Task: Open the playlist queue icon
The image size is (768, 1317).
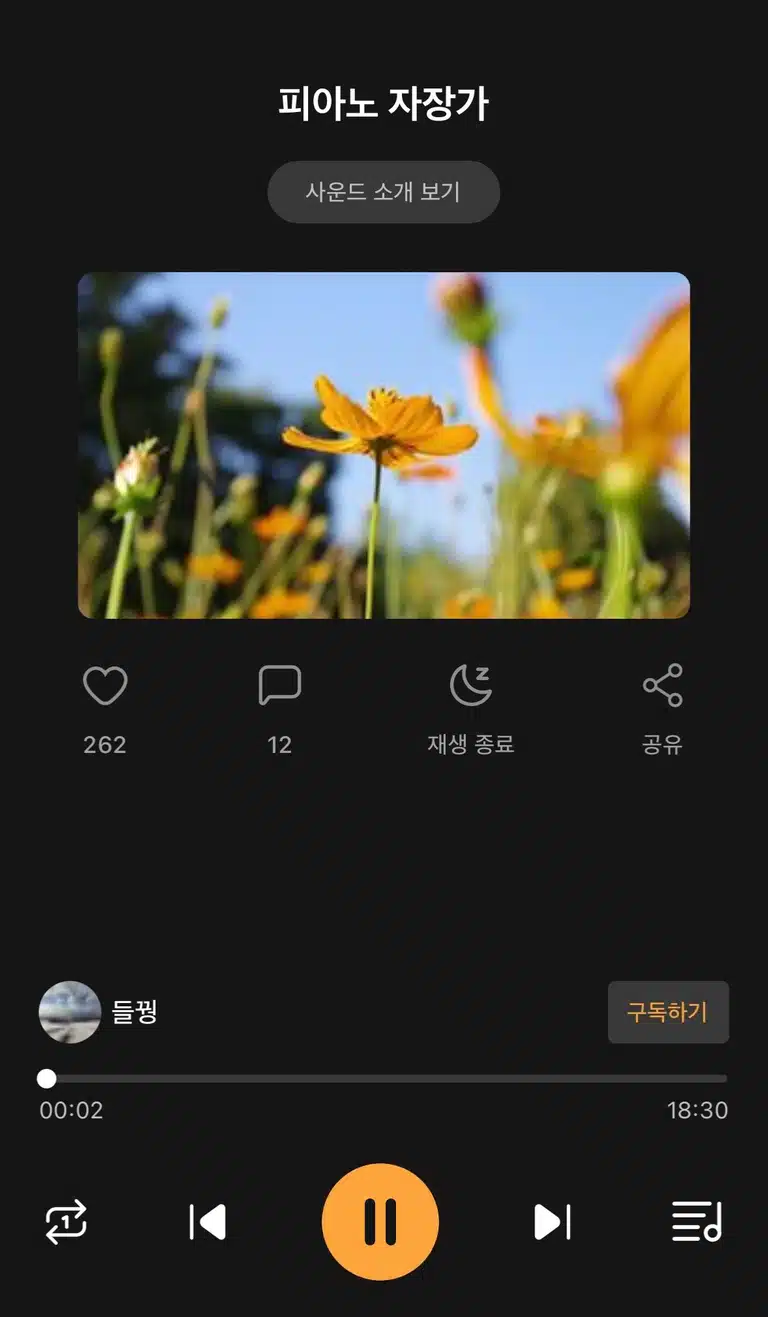Action: click(697, 1221)
